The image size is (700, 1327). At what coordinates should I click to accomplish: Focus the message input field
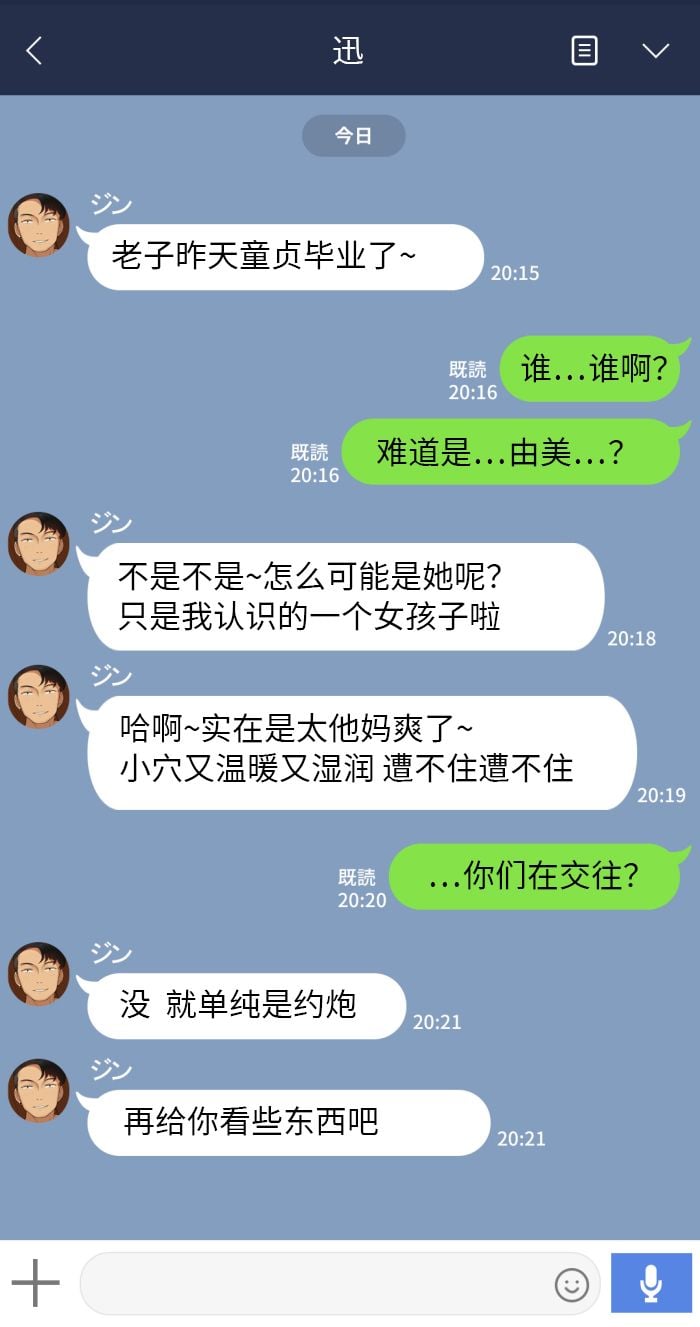pyautogui.click(x=315, y=1283)
